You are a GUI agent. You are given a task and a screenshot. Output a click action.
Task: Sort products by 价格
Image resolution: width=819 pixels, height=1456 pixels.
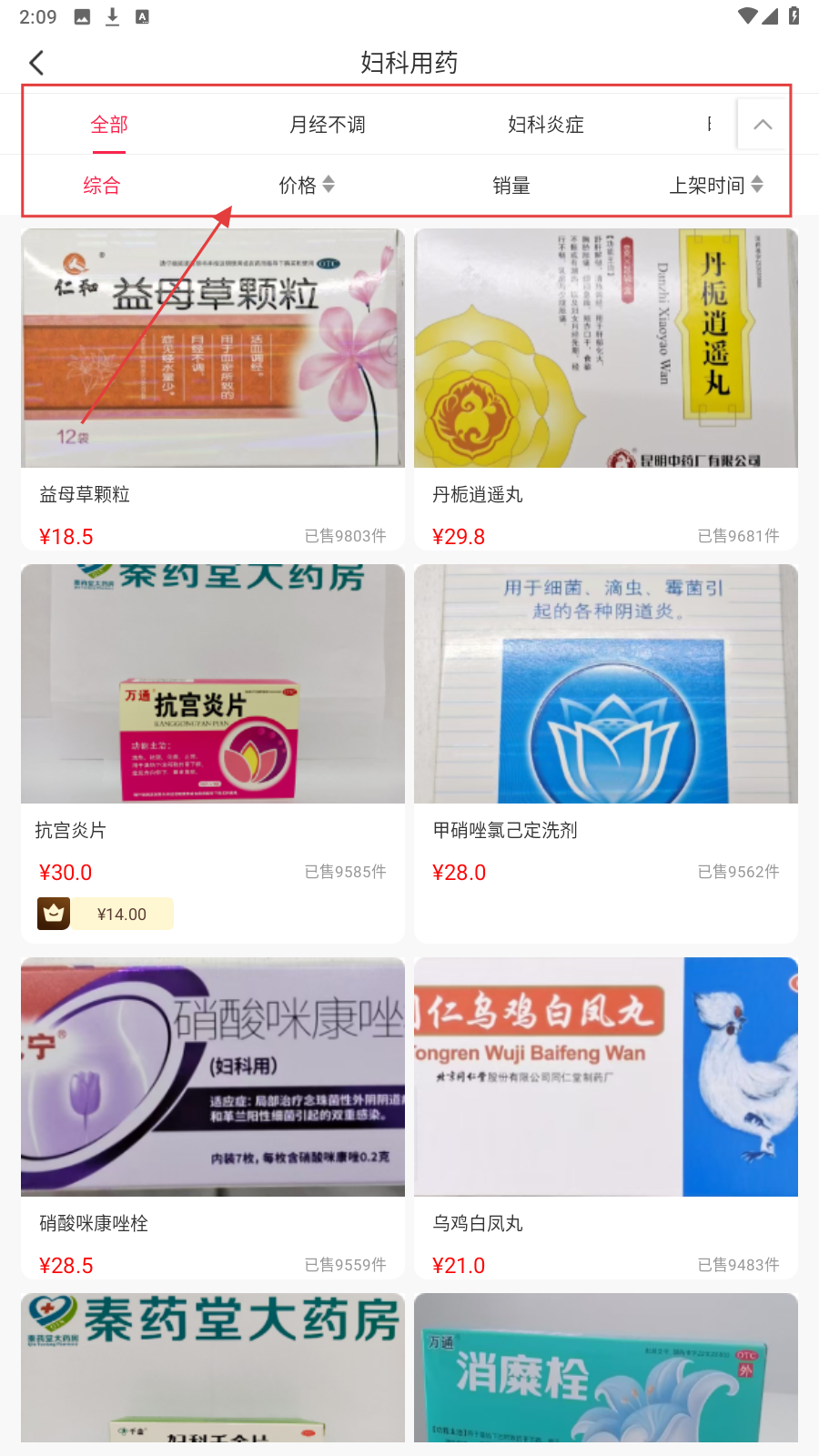[x=307, y=186]
